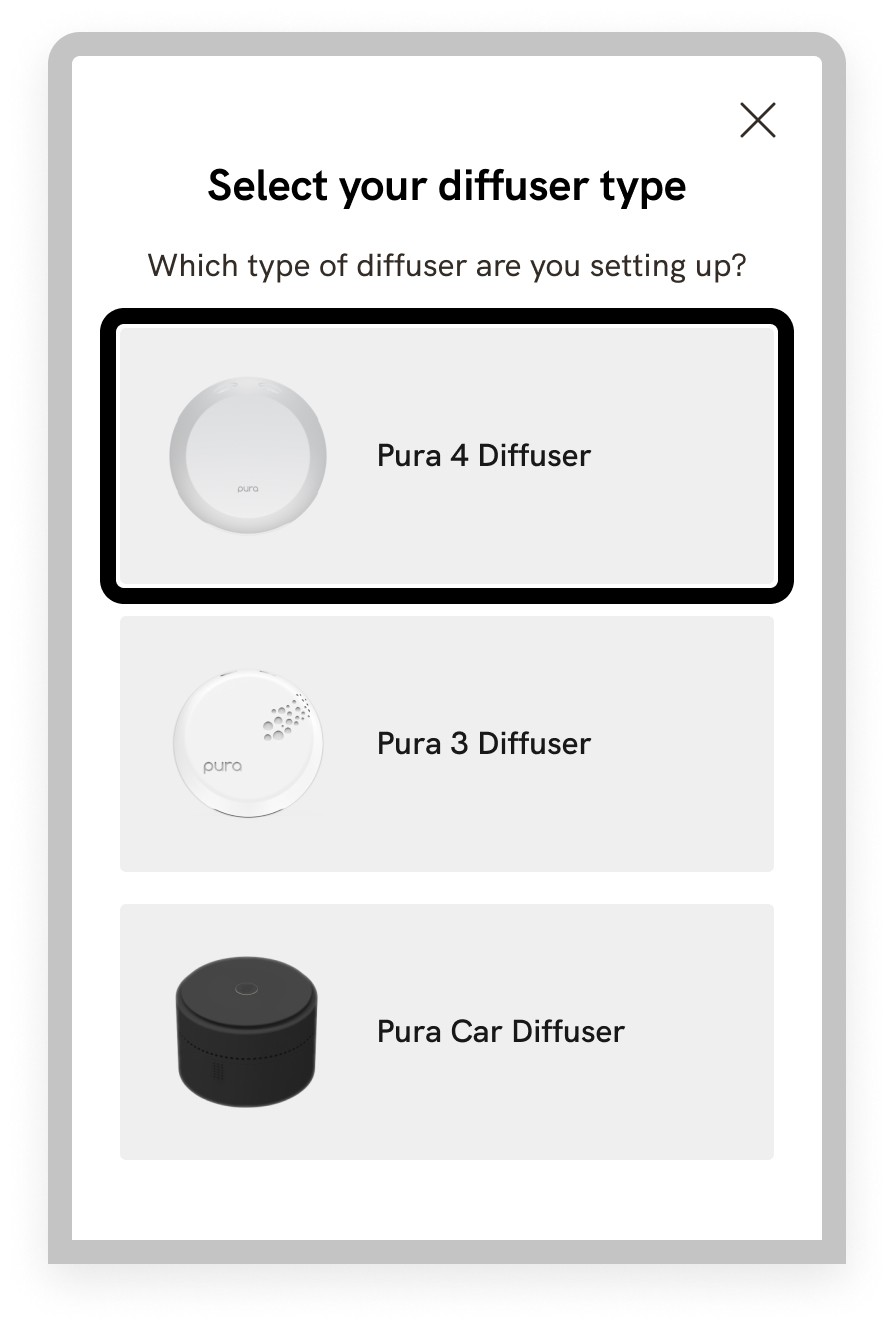Tap the Pura Car Diffuser label text

[500, 1031]
